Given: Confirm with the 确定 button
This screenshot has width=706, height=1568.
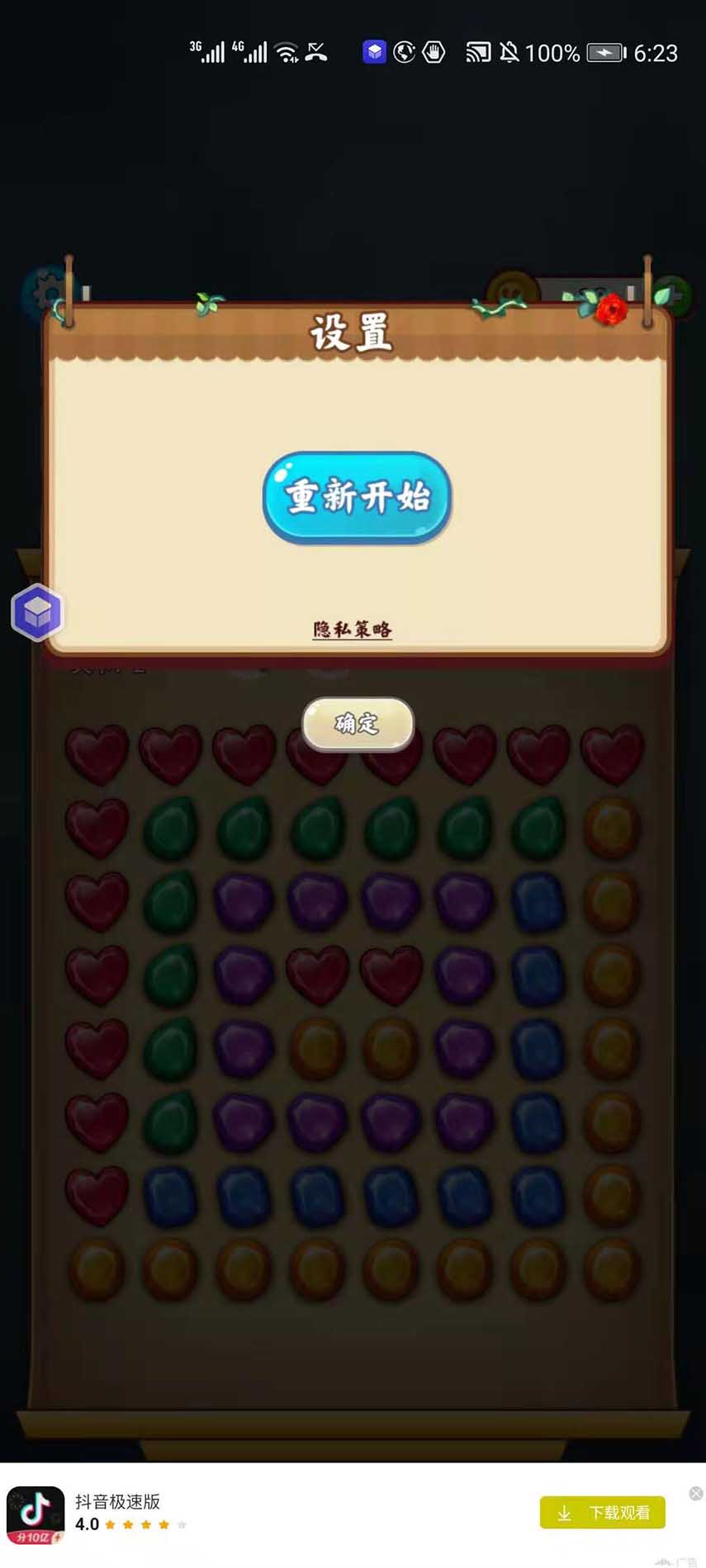Looking at the screenshot, I should pos(358,724).
